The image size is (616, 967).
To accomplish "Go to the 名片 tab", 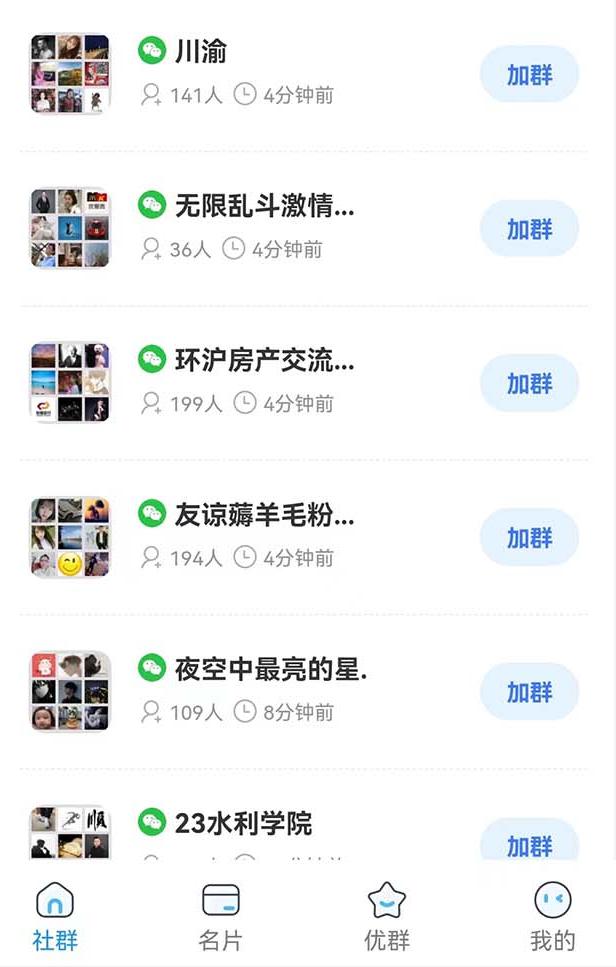I will (220, 917).
